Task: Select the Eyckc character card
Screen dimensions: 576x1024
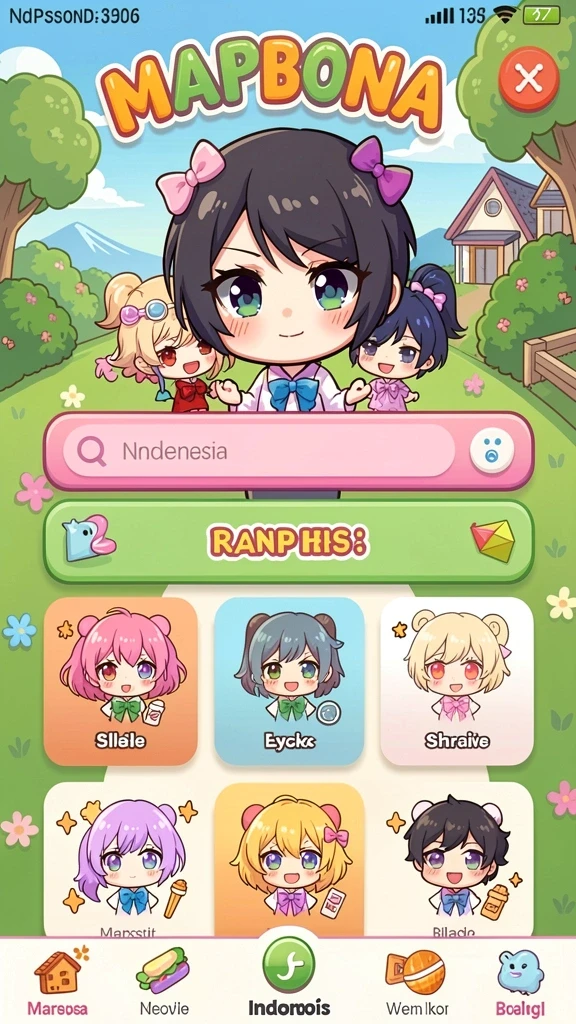Action: 289,681
